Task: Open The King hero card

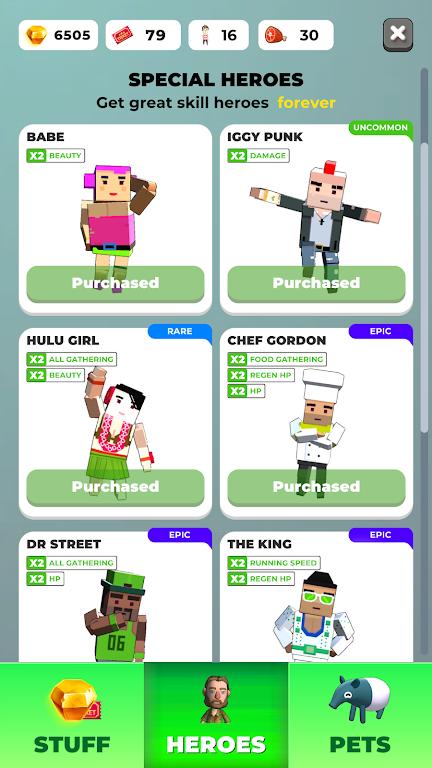Action: coord(316,598)
